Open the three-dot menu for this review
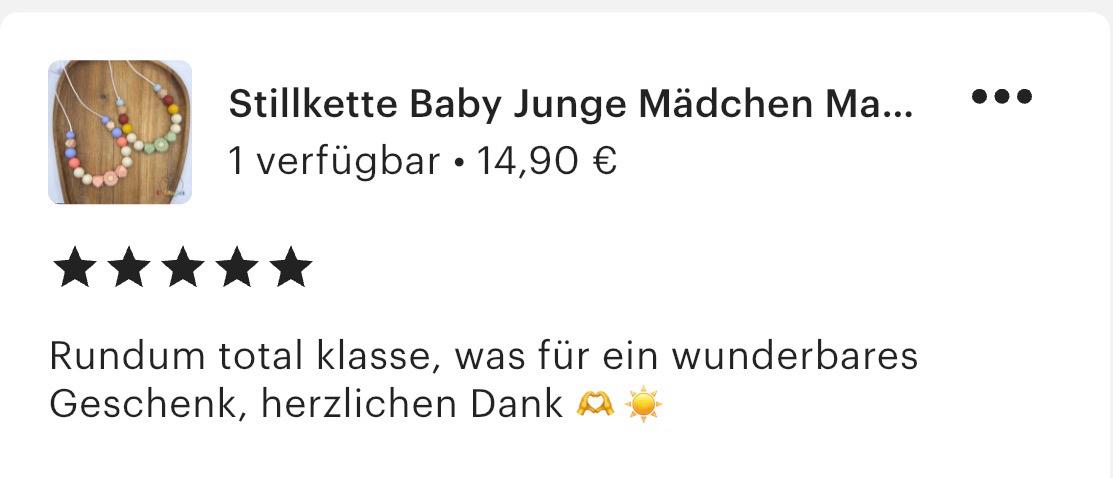Image resolution: width=1113 pixels, height=478 pixels. tap(1001, 97)
